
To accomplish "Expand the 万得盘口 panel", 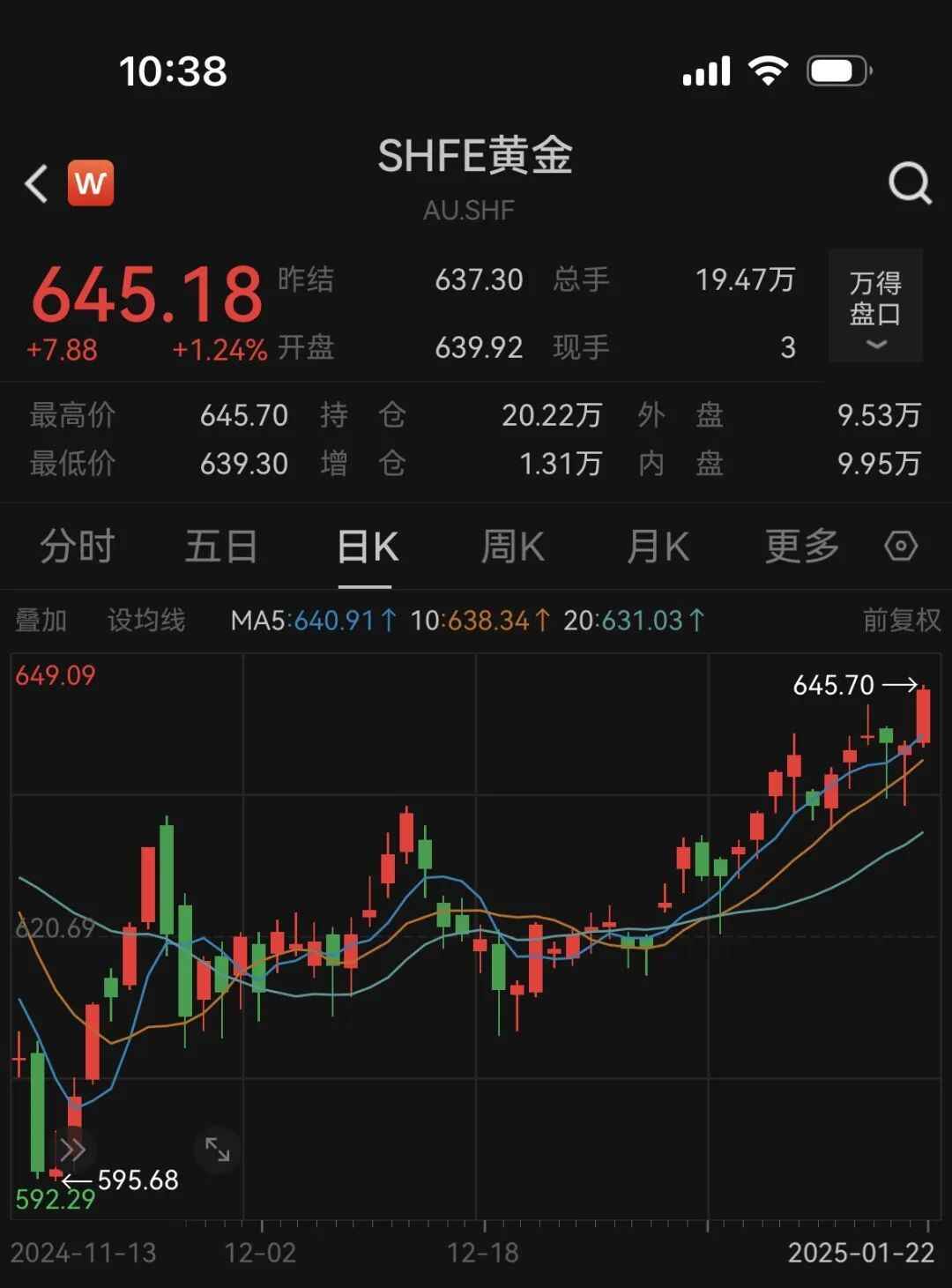I will (875, 307).
